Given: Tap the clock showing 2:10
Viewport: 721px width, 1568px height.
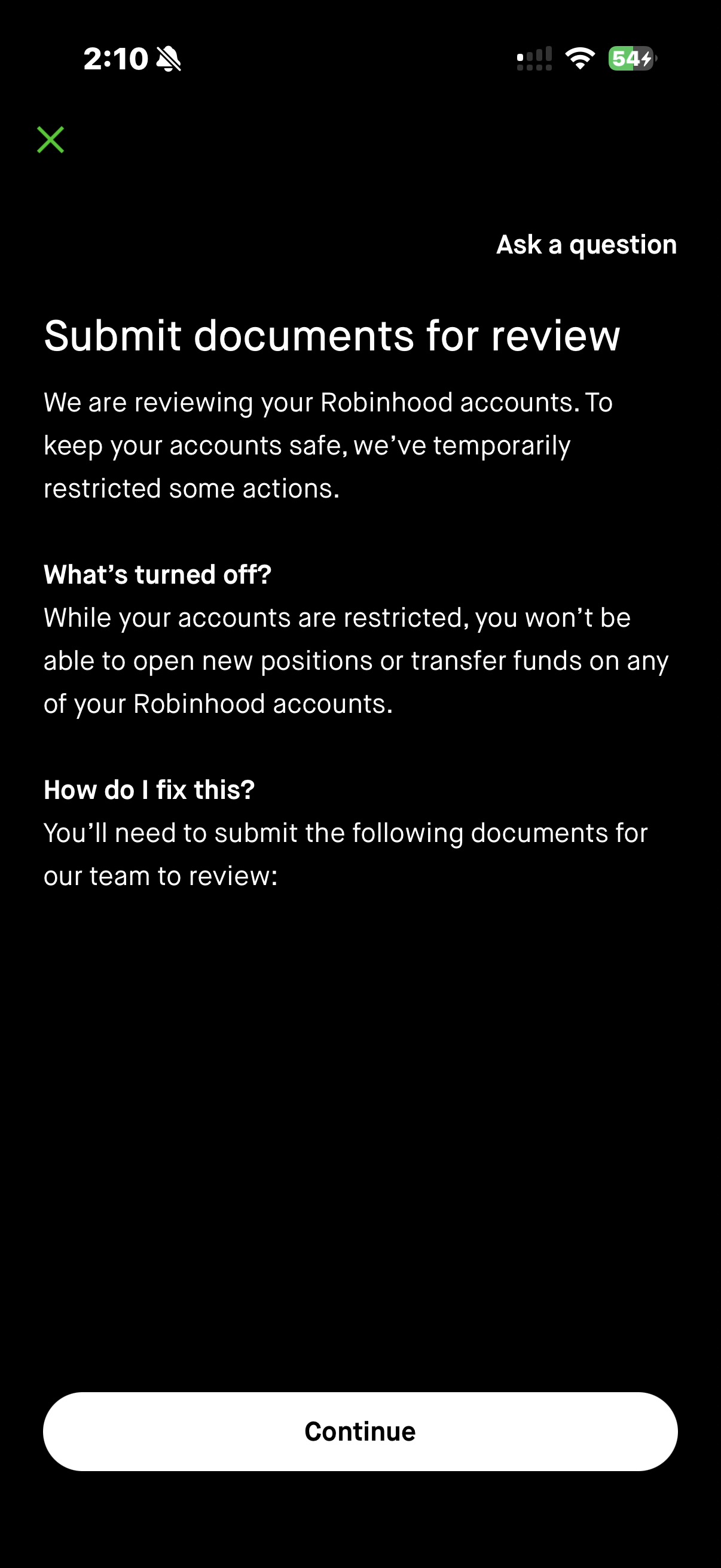Looking at the screenshot, I should point(117,59).
